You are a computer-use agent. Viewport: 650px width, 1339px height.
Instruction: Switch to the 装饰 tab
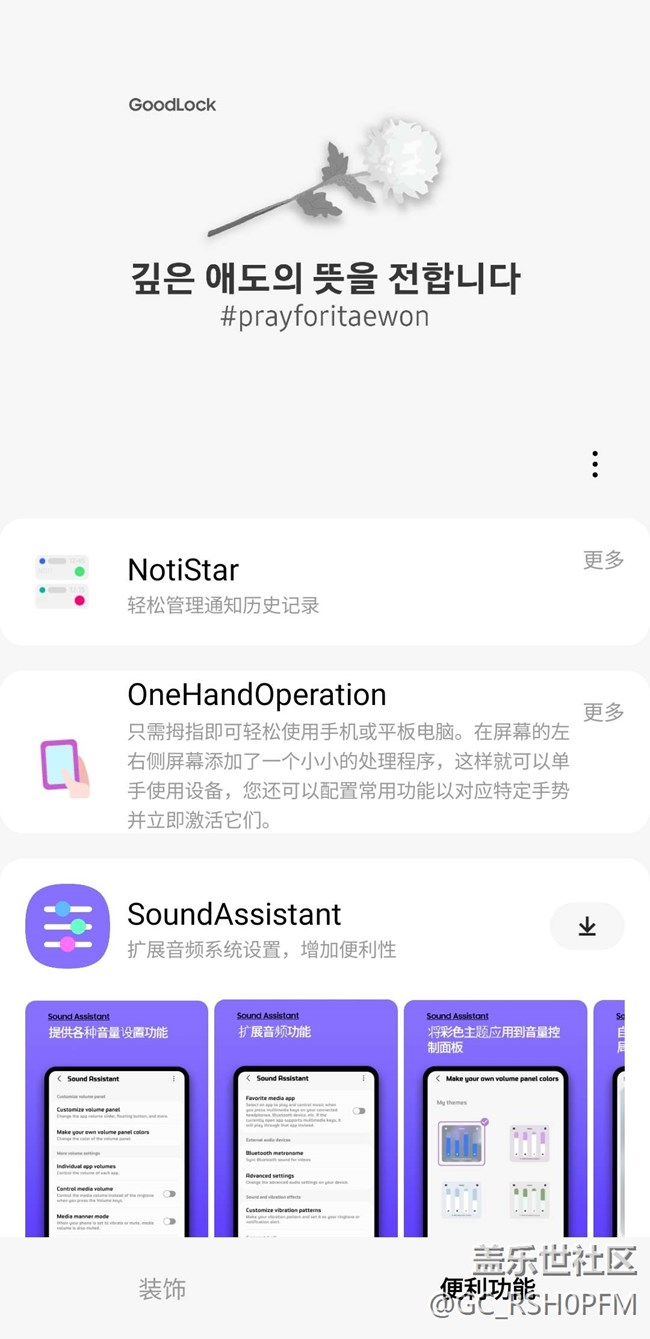tap(162, 1289)
